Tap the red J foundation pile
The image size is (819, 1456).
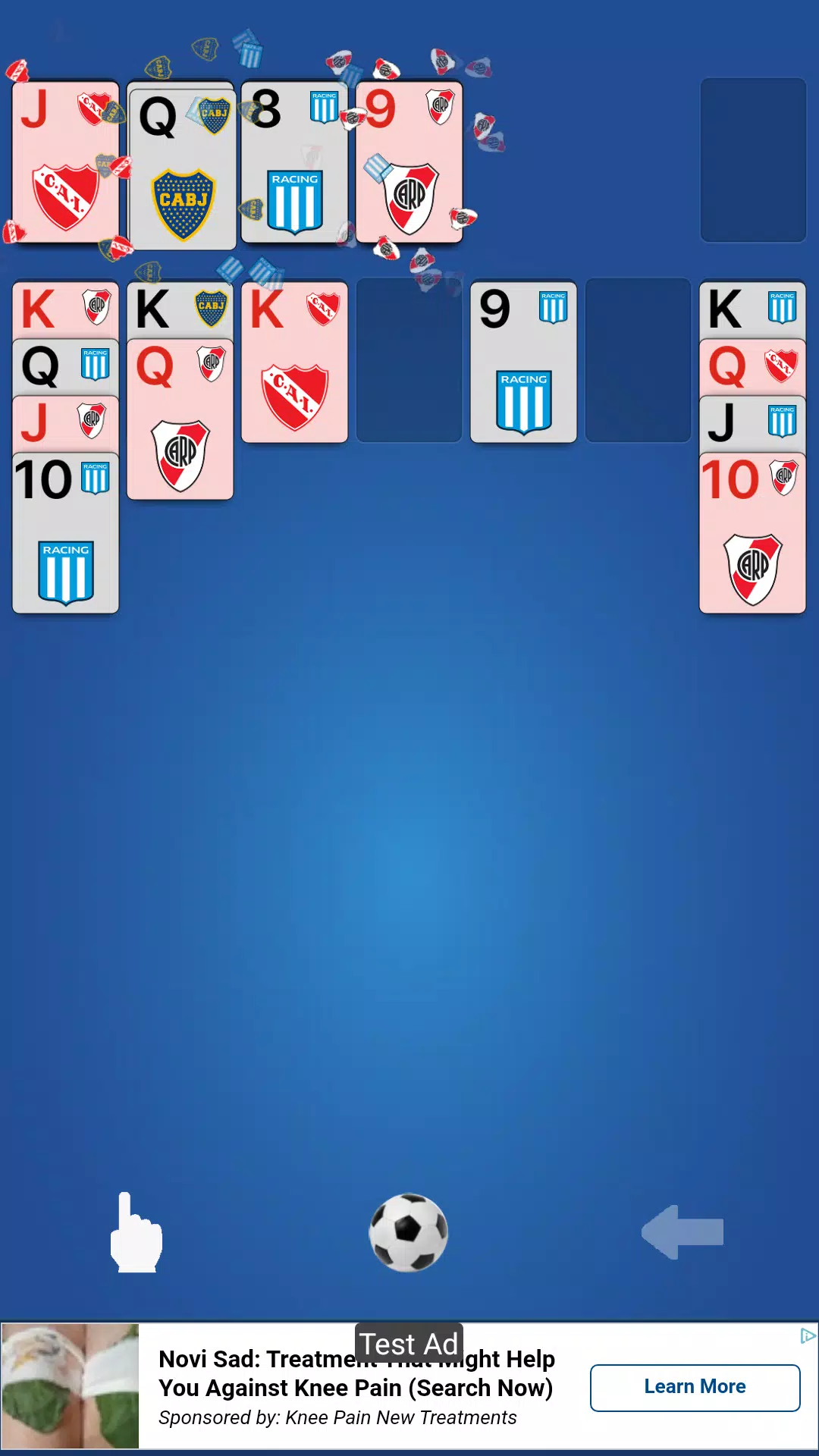coord(66,162)
